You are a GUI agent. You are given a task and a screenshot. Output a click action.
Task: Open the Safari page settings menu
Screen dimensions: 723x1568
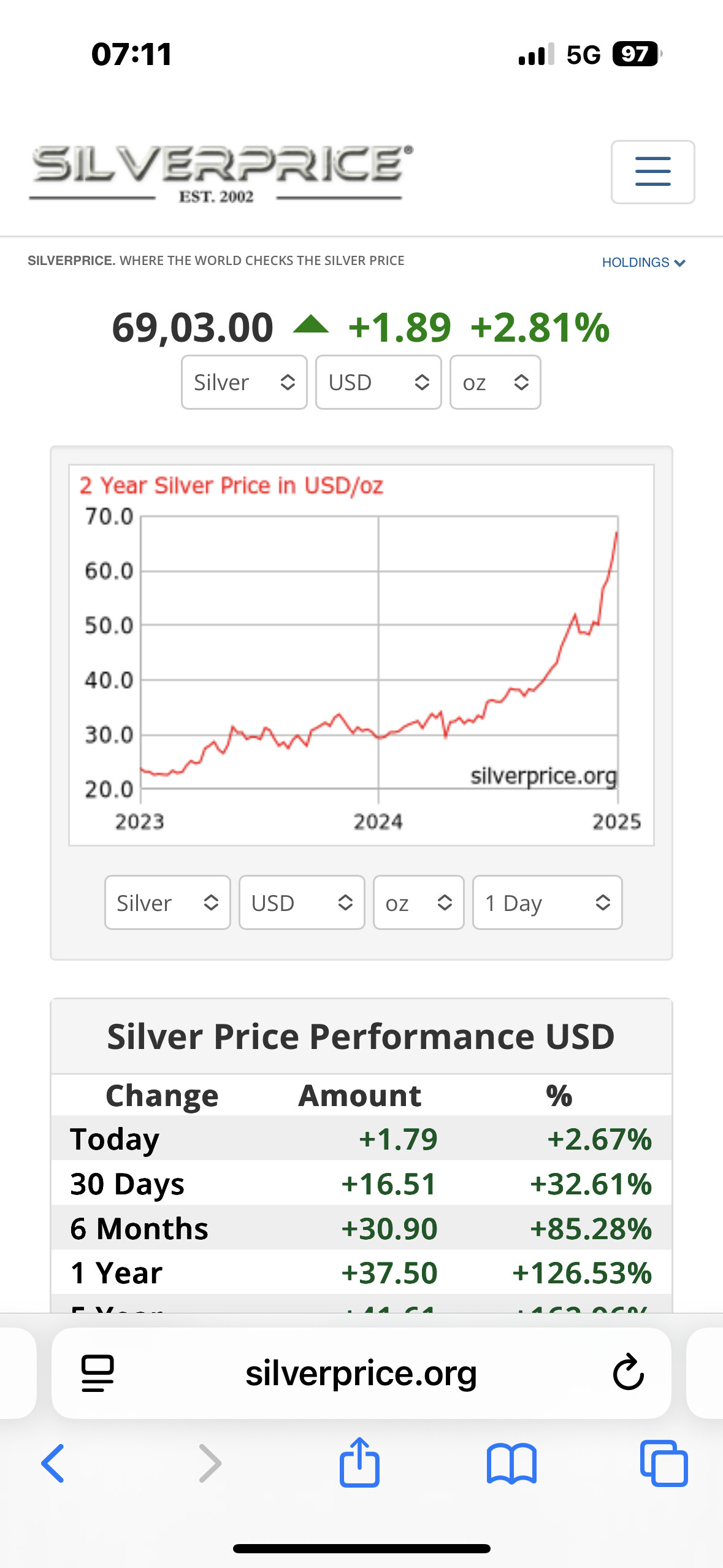click(98, 1373)
